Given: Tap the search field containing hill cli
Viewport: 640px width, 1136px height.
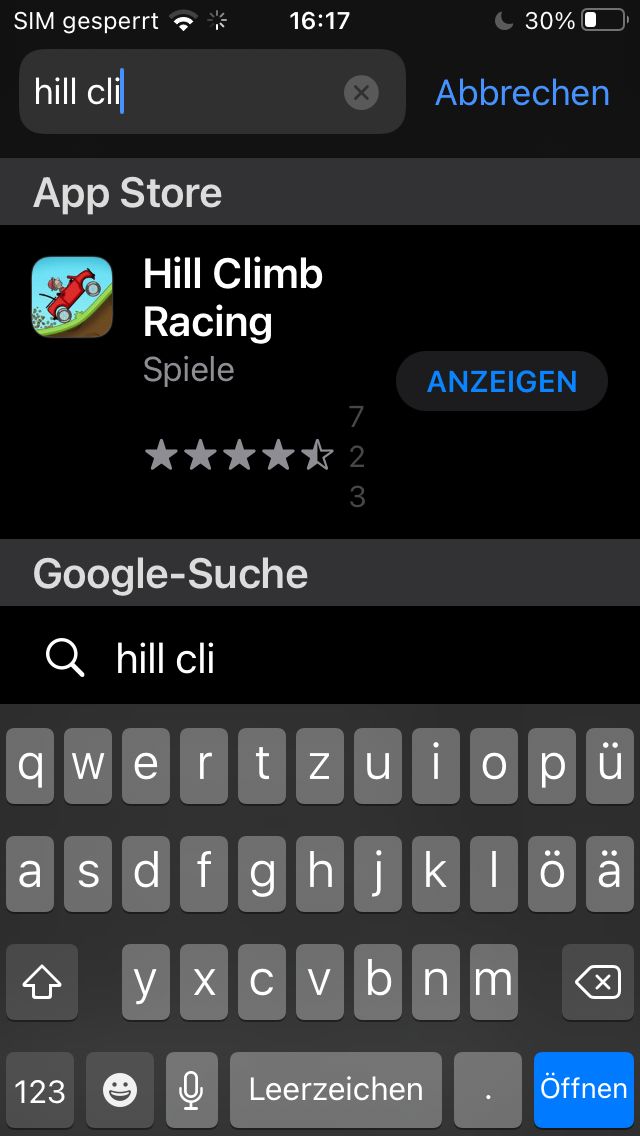Looking at the screenshot, I should tap(180, 93).
